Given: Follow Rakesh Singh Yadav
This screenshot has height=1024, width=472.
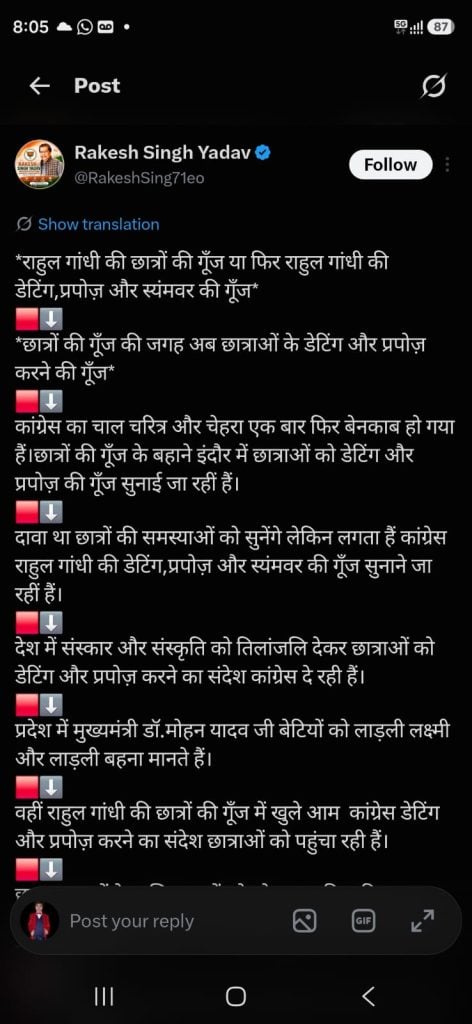Looking at the screenshot, I should pos(390,165).
